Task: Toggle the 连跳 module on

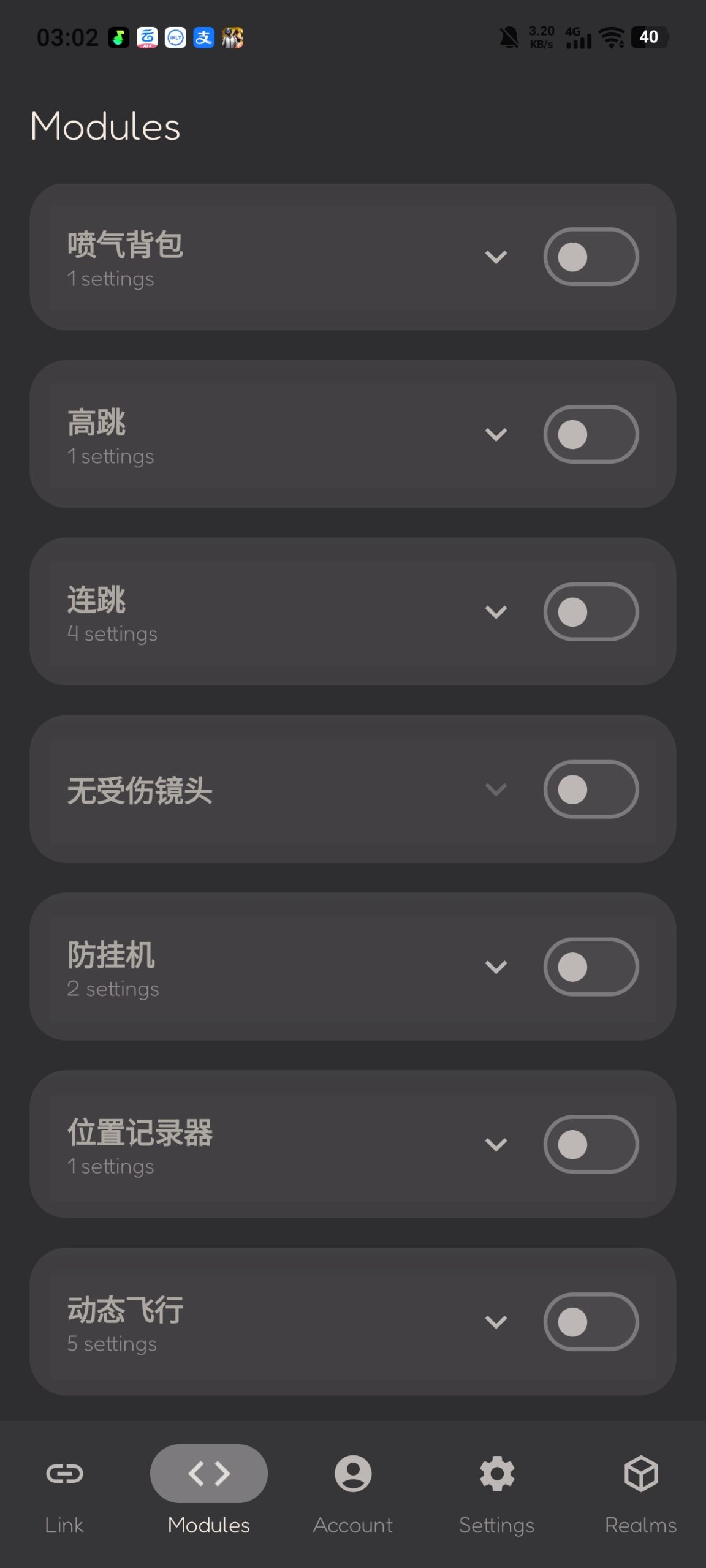Action: tap(591, 612)
